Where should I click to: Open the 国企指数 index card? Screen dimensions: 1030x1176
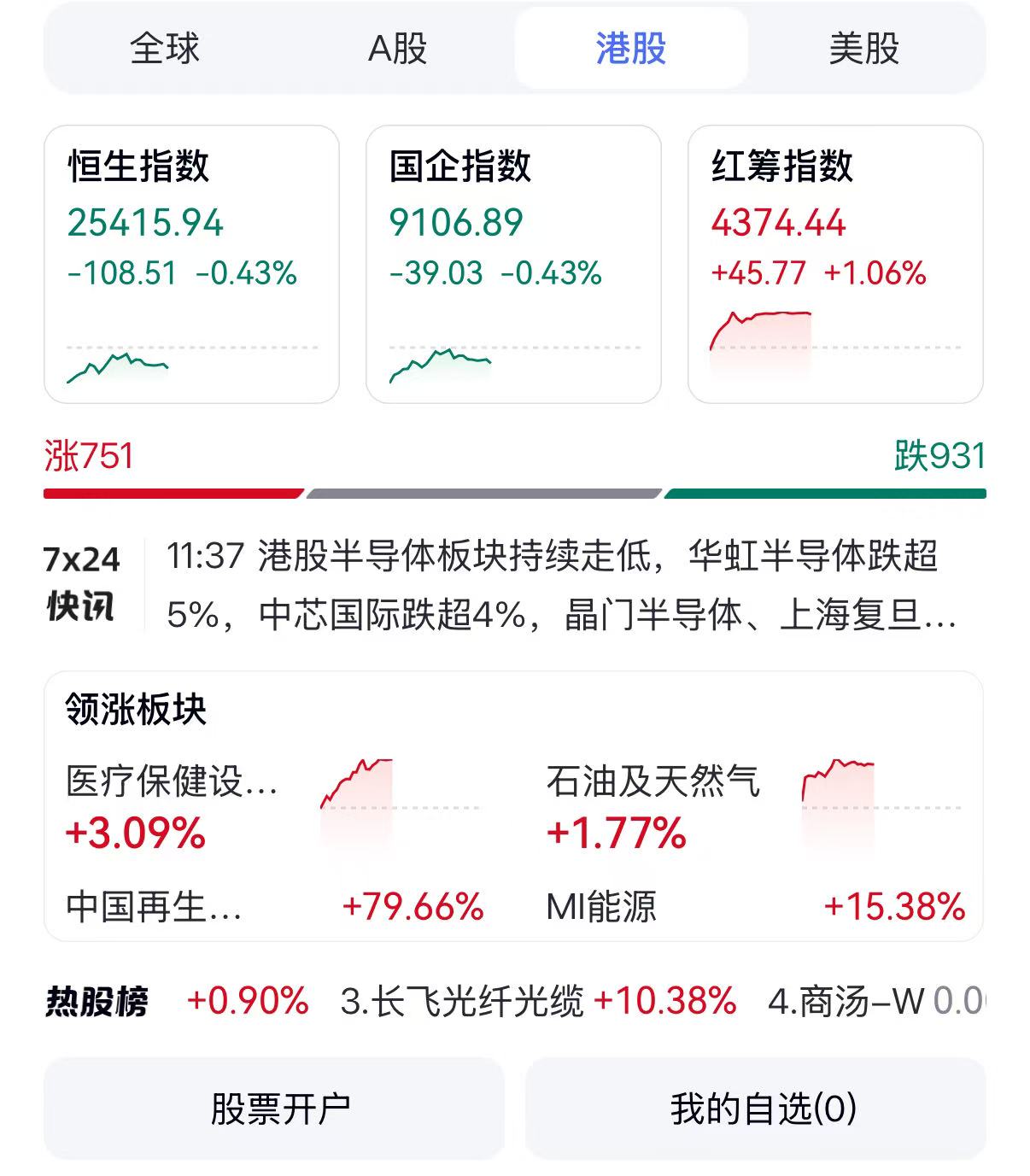[513, 264]
